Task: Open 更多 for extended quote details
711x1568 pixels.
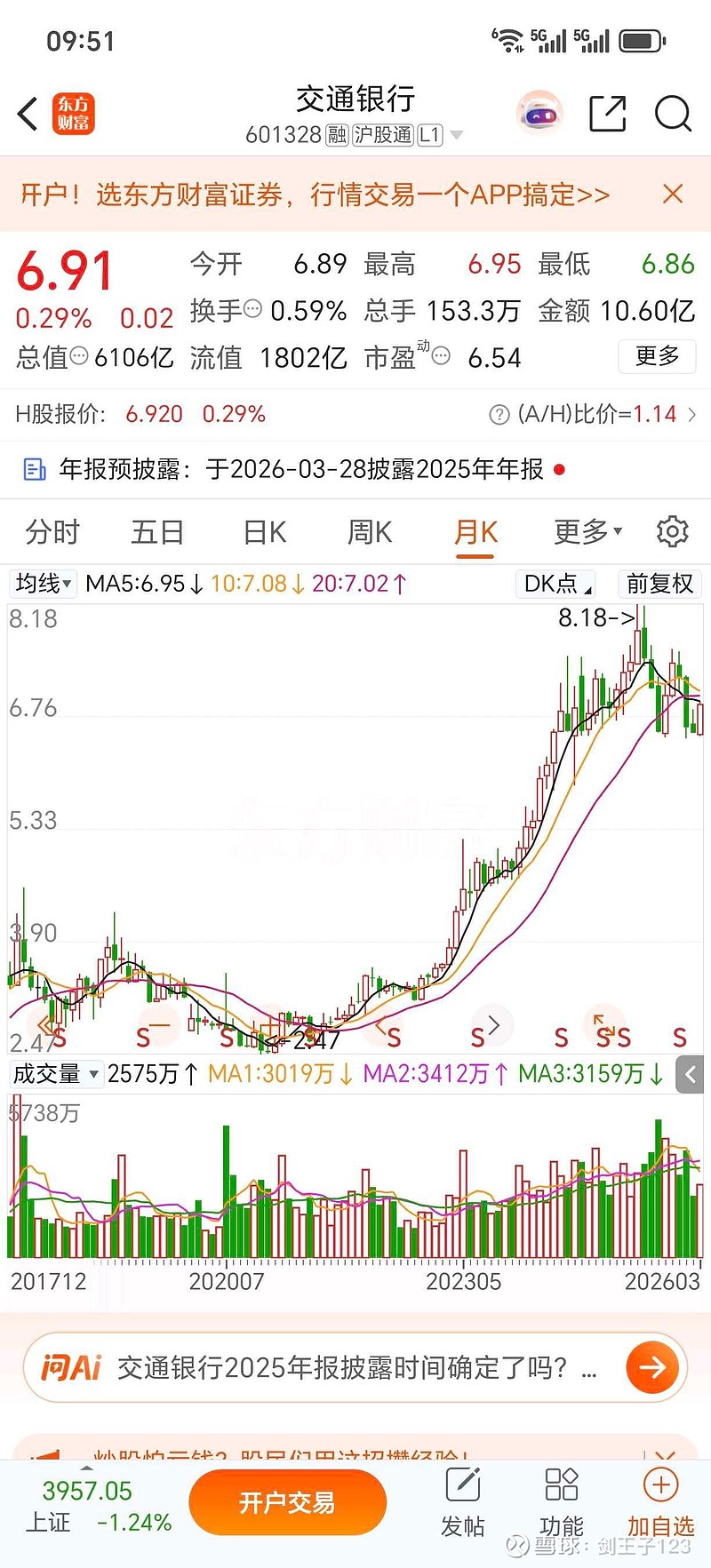Action: coord(656,356)
